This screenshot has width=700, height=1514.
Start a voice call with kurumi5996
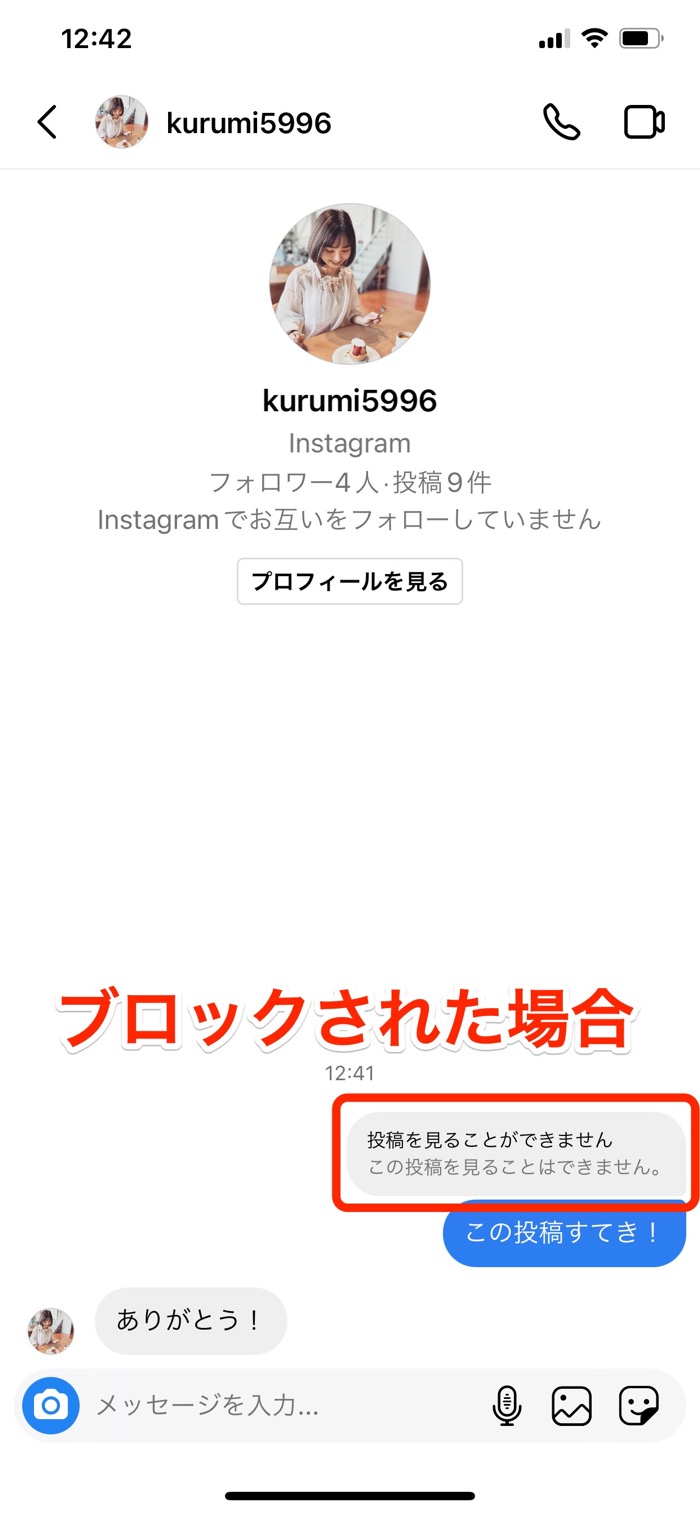pyautogui.click(x=561, y=123)
